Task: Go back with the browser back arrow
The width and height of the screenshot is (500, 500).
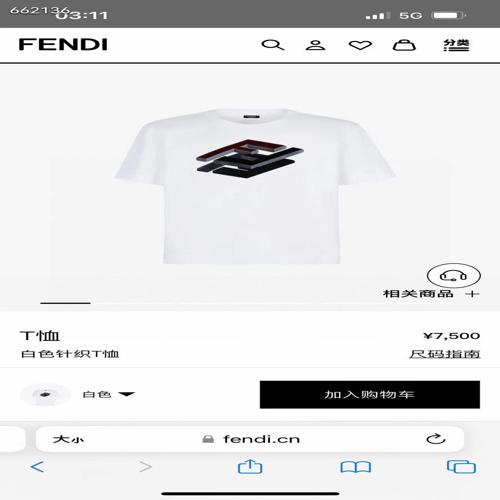Action: 37,466
